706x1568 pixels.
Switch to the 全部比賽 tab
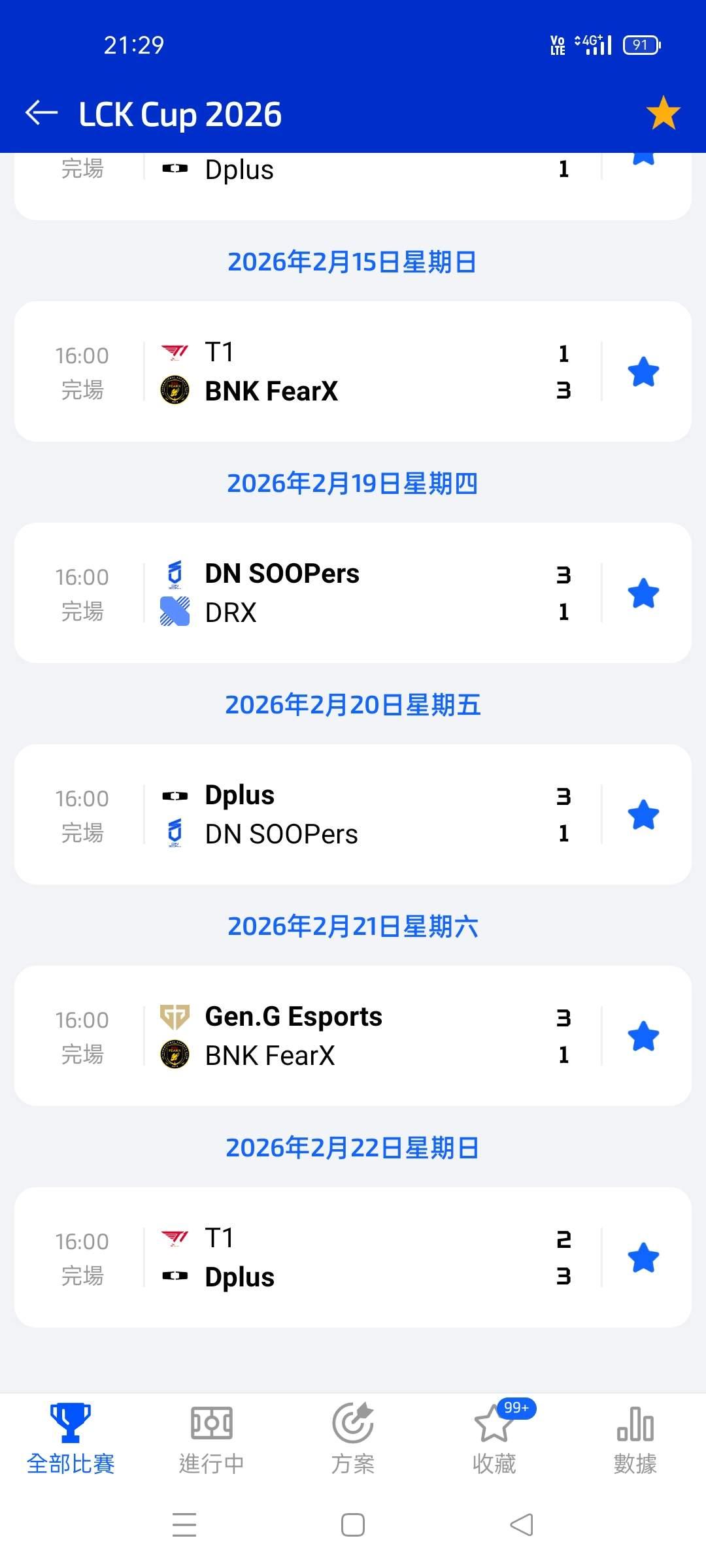pyautogui.click(x=71, y=1439)
